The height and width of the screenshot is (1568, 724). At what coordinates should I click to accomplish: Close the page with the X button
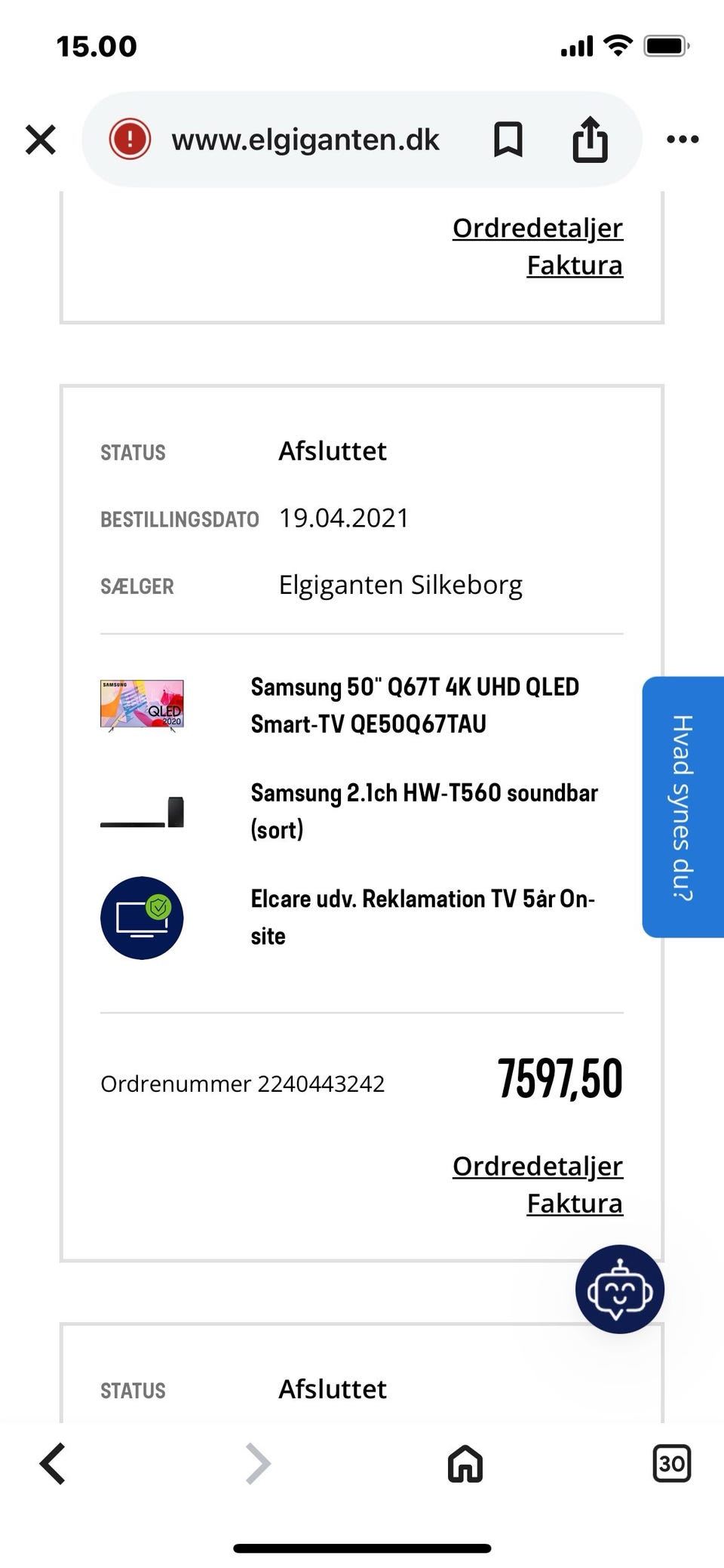point(40,139)
